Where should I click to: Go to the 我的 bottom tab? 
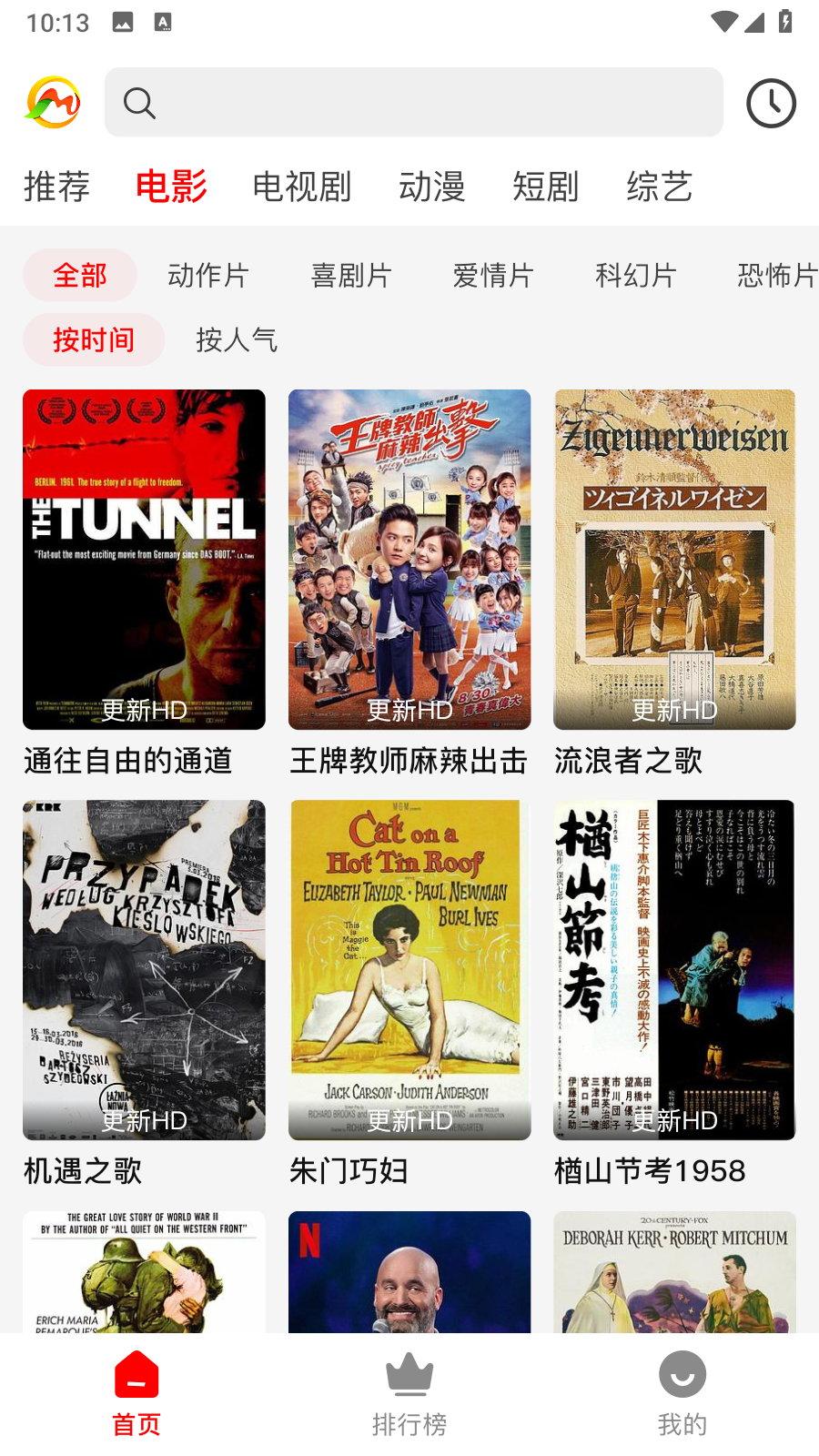682,1394
